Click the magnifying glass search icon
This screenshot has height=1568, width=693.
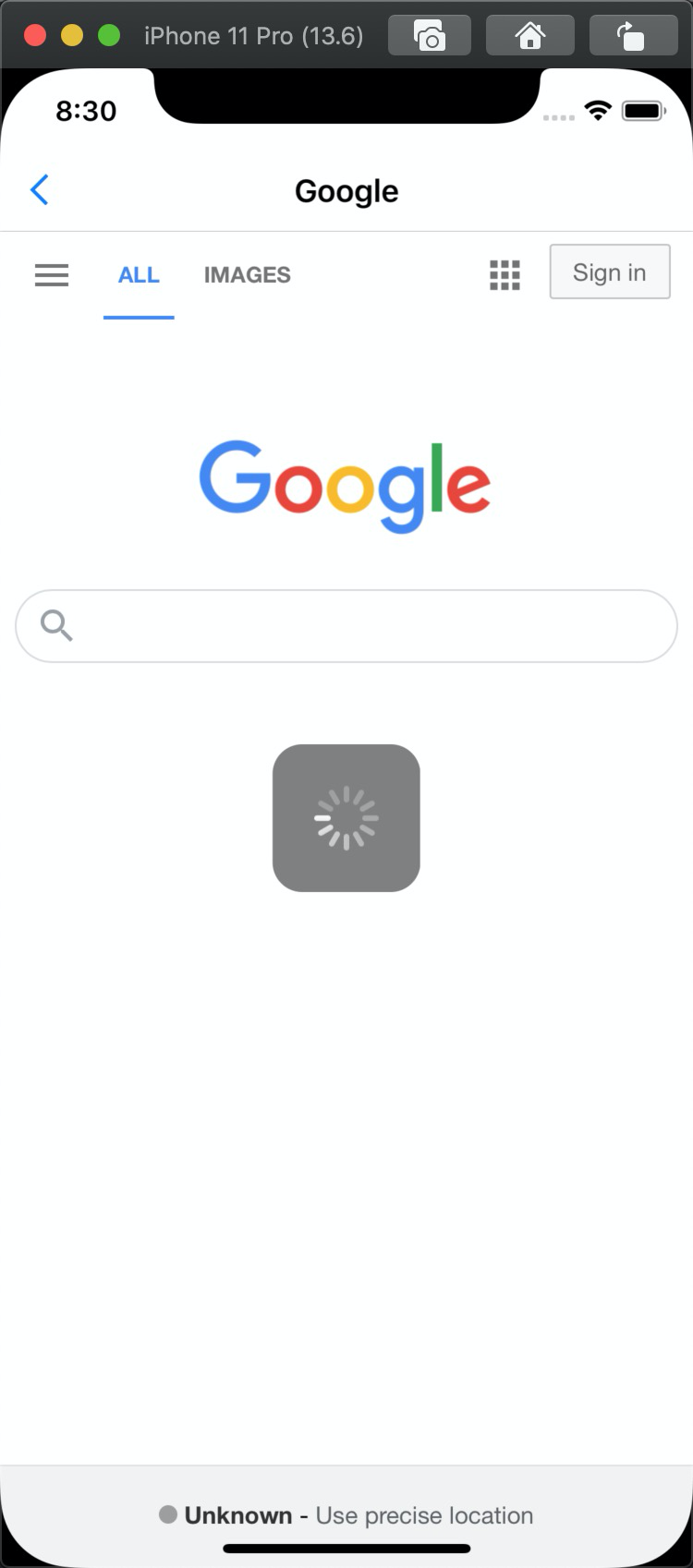tap(55, 625)
